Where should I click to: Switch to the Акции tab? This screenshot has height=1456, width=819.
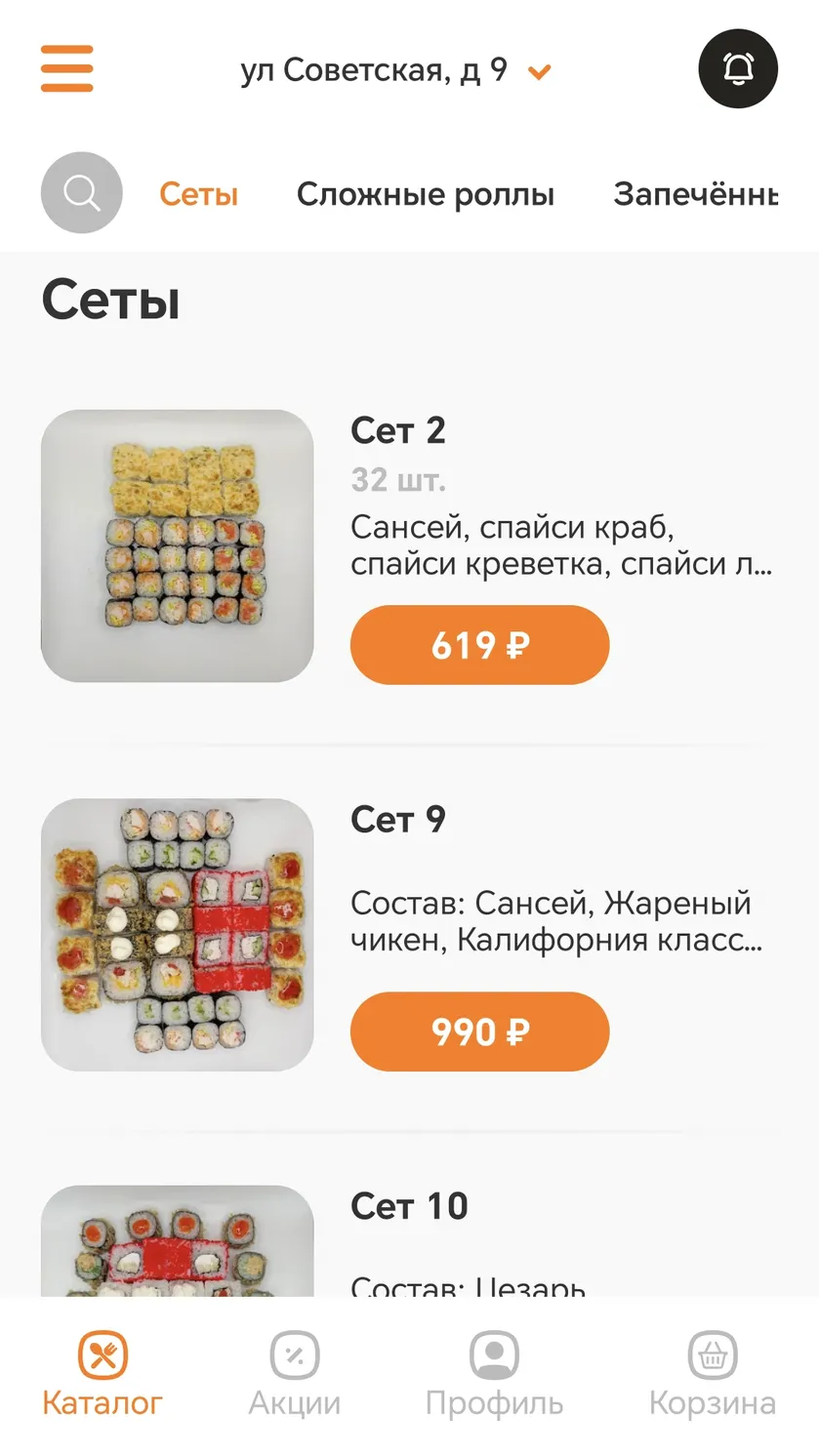295,1374
